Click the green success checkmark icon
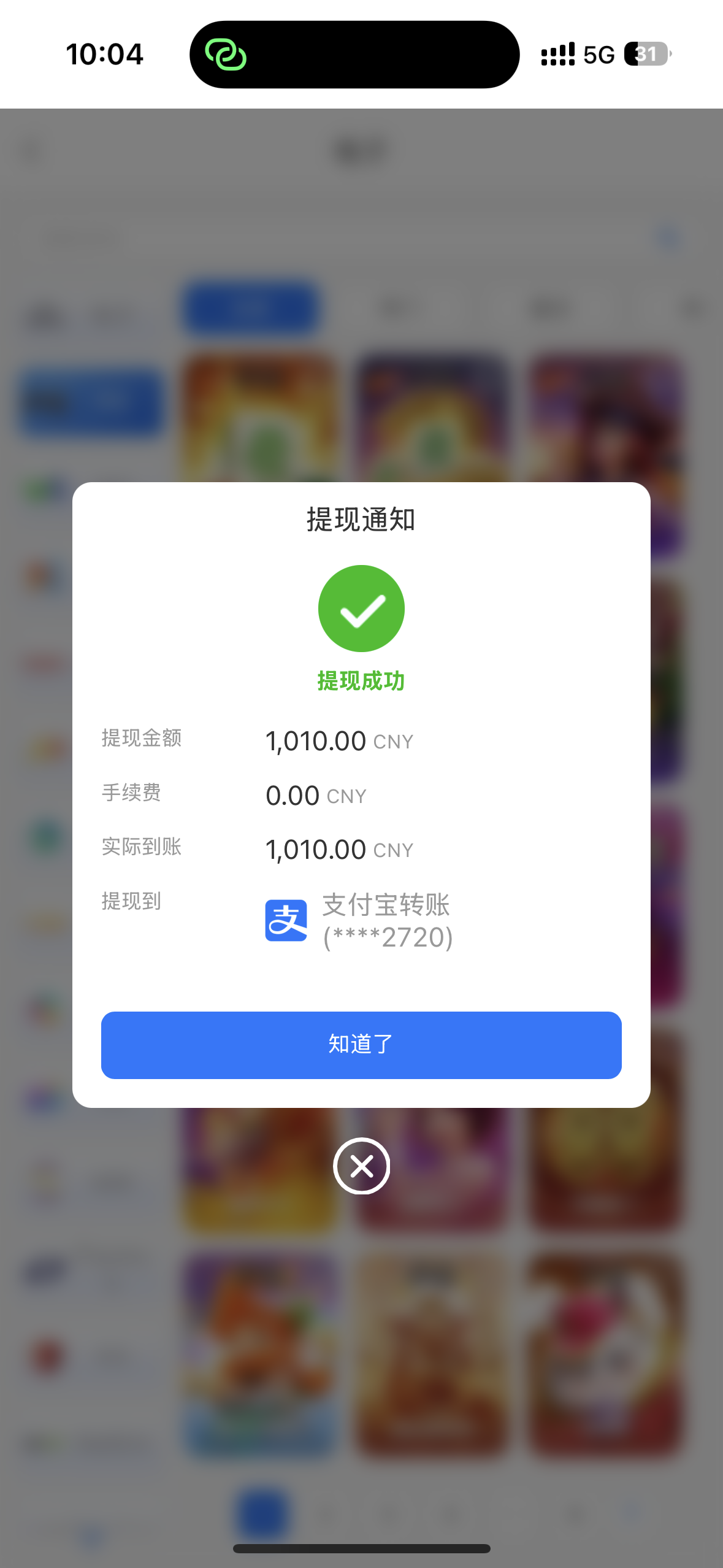Image resolution: width=723 pixels, height=1568 pixels. click(x=361, y=608)
